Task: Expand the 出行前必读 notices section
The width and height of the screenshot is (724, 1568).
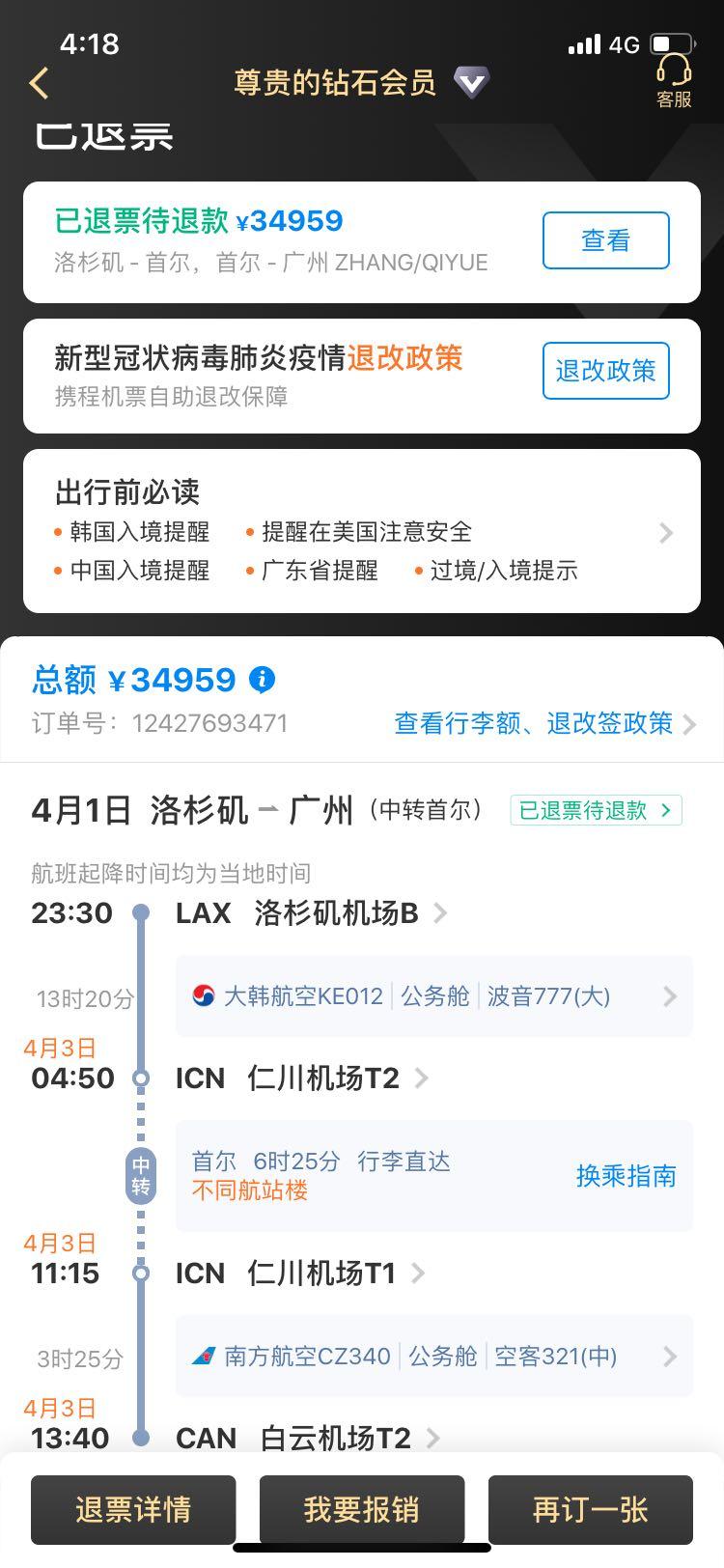Action: [666, 533]
